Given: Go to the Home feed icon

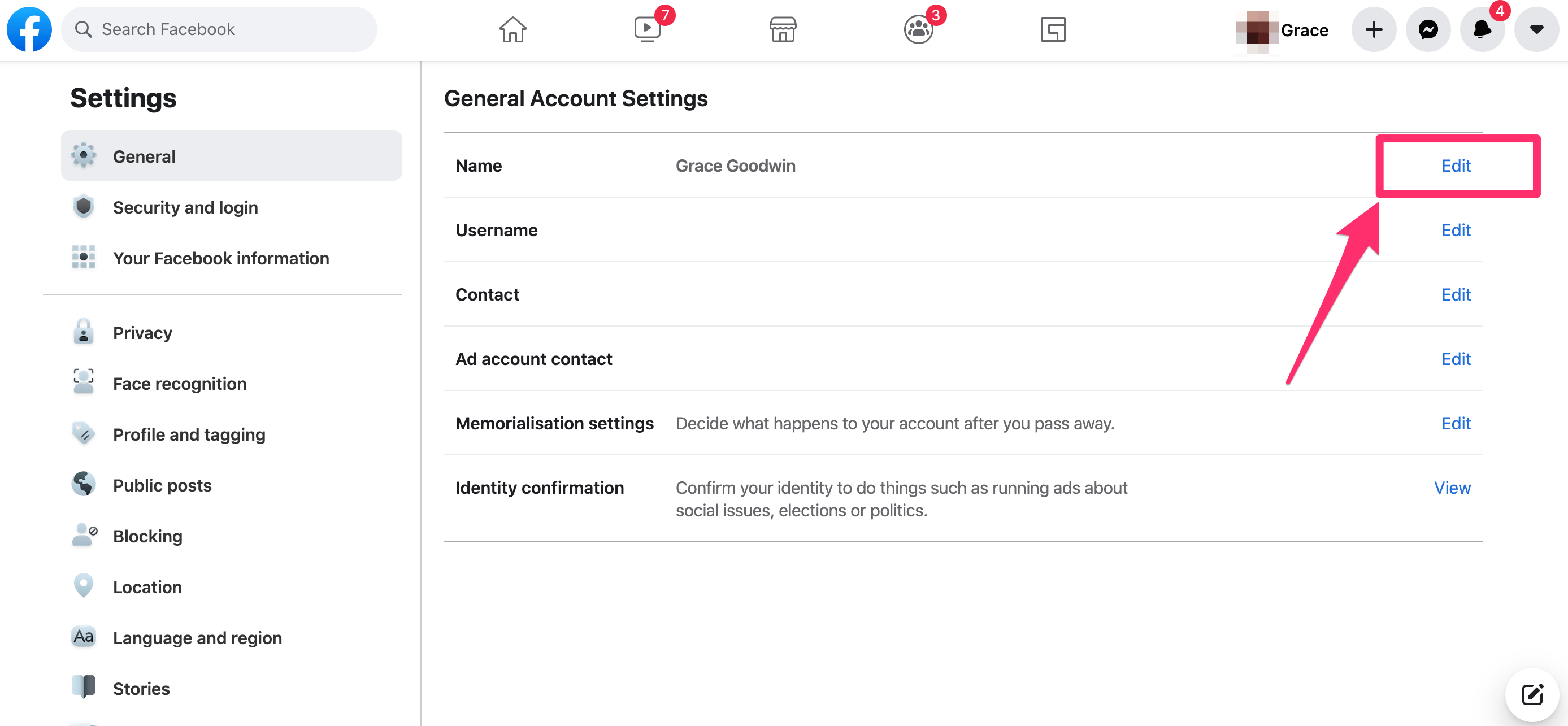Looking at the screenshot, I should (x=512, y=29).
